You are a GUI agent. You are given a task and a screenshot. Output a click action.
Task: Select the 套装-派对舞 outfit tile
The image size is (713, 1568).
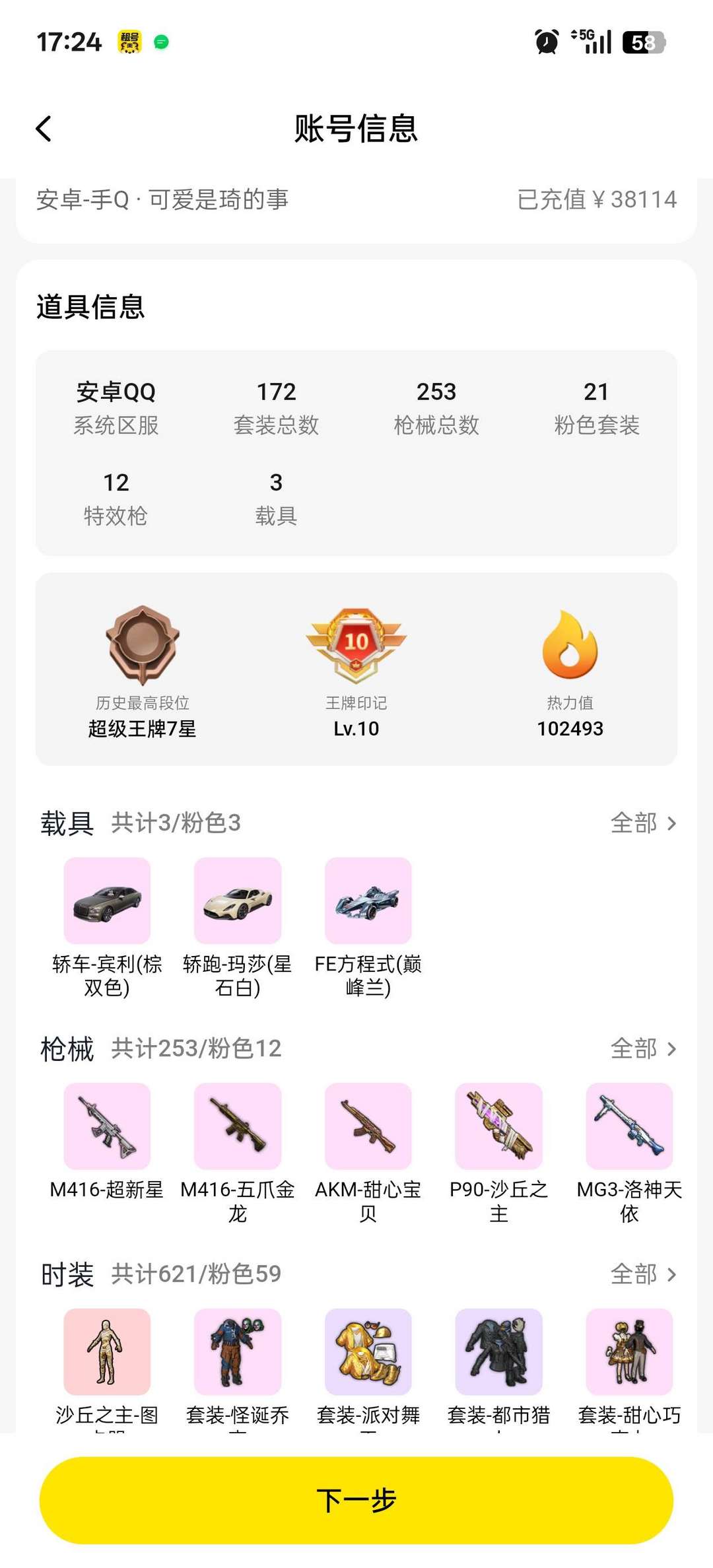[368, 1351]
